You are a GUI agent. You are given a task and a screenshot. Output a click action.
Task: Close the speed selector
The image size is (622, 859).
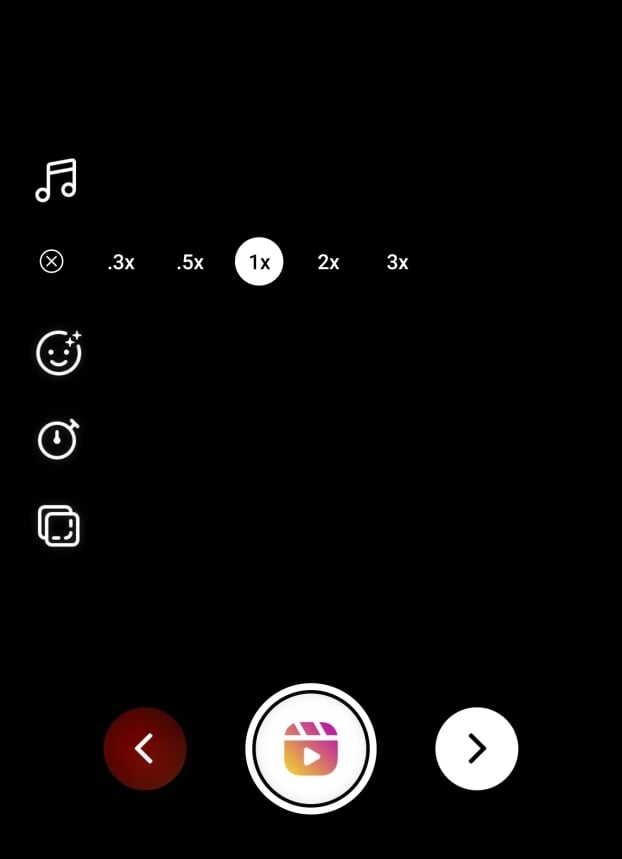51,262
